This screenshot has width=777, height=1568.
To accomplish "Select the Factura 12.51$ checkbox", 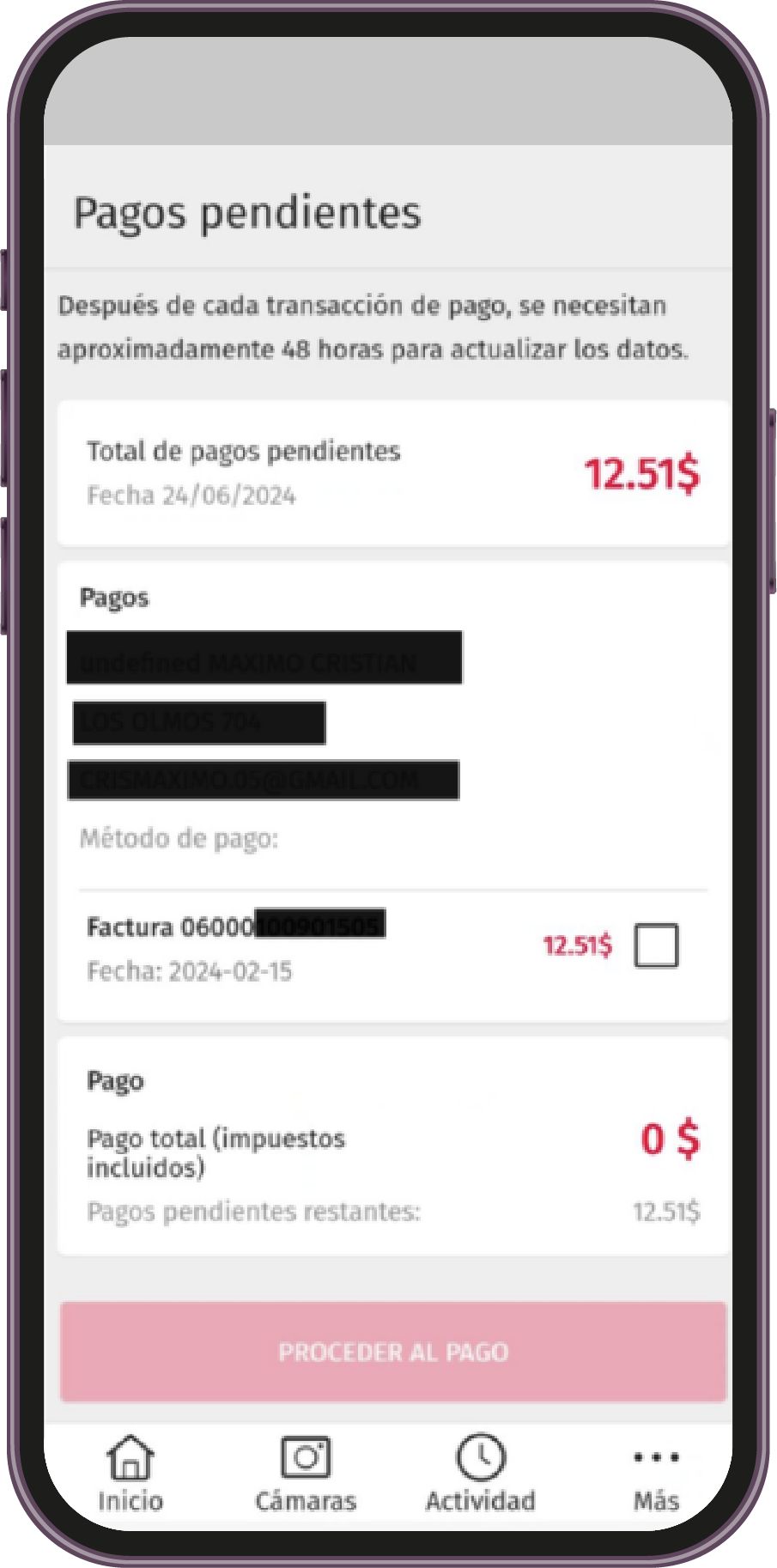I will [x=656, y=945].
